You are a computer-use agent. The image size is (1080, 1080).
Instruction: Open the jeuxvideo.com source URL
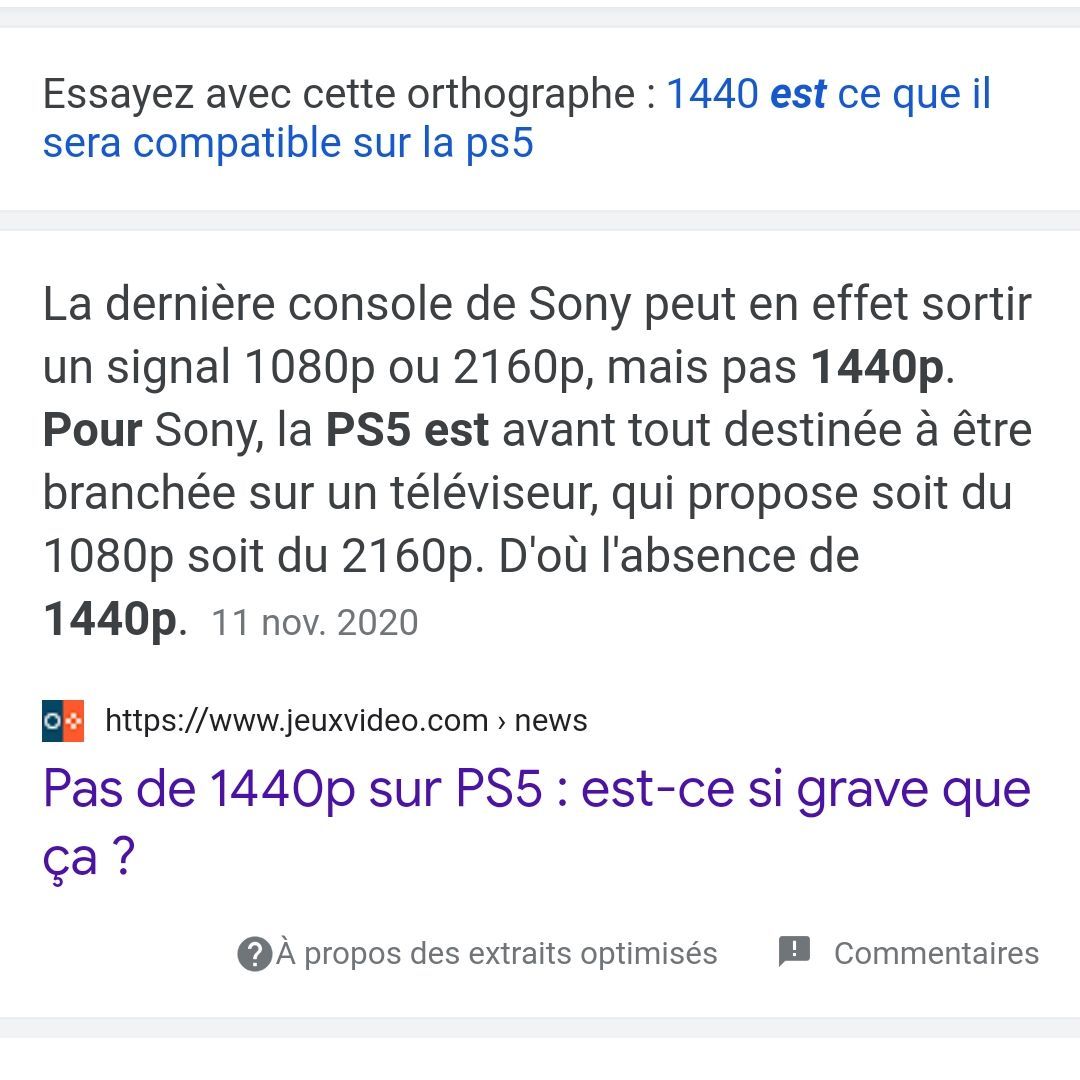(345, 720)
